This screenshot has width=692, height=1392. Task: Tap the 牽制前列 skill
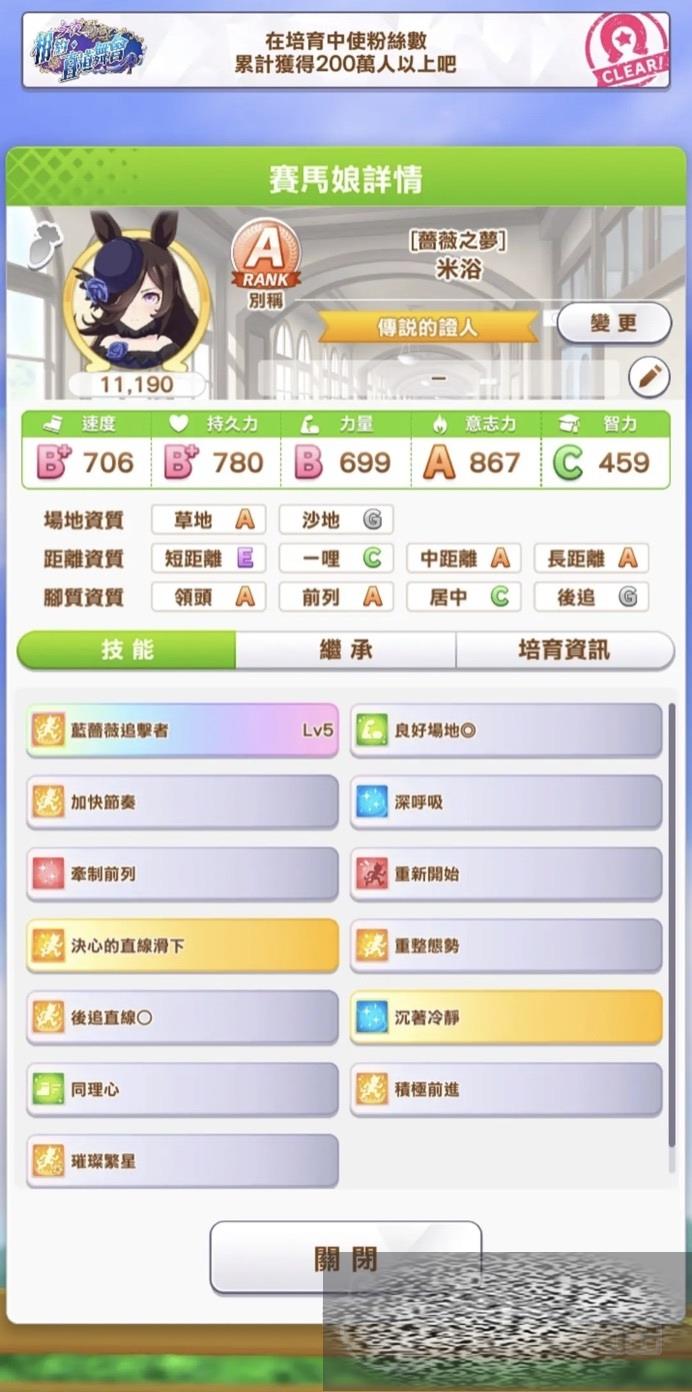tap(182, 874)
